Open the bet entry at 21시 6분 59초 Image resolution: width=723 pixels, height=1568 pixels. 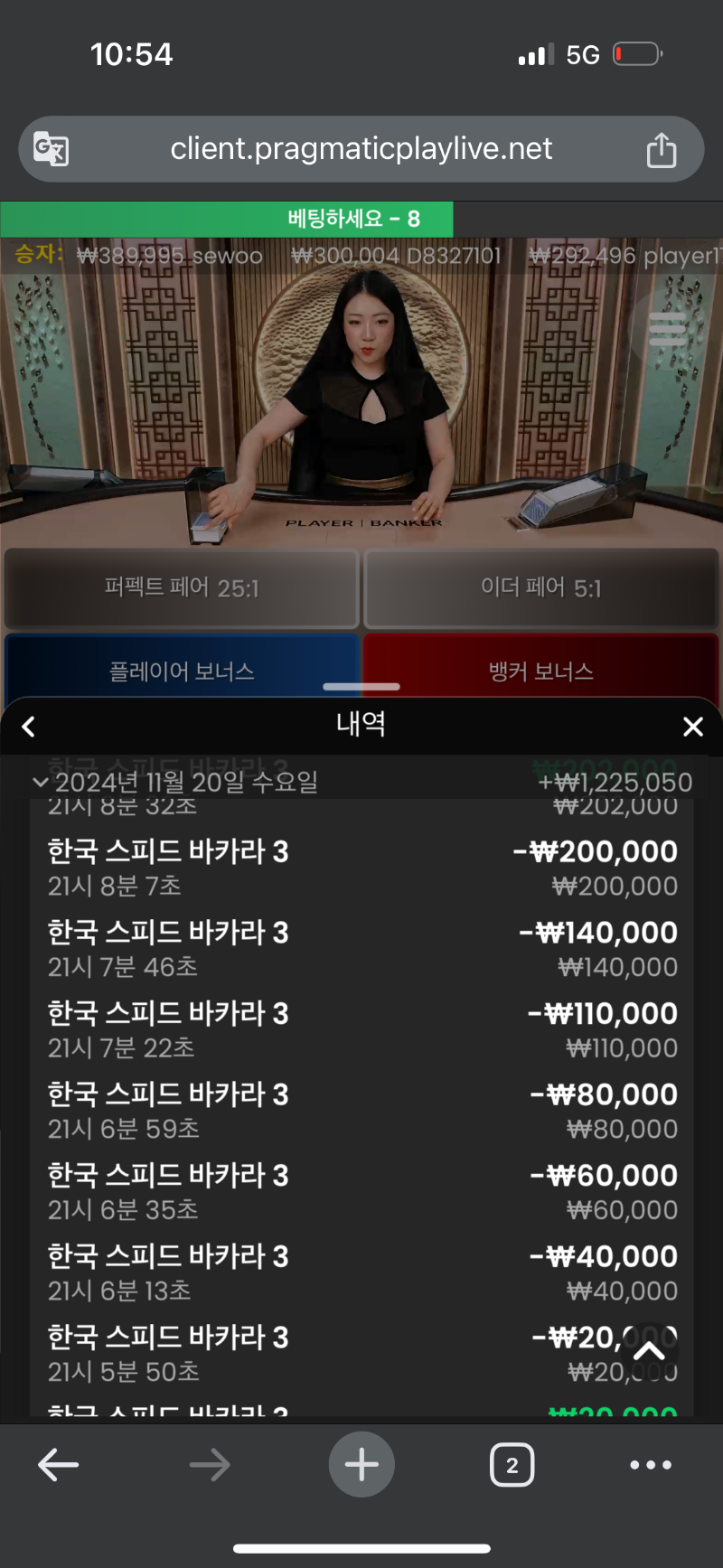[361, 1111]
